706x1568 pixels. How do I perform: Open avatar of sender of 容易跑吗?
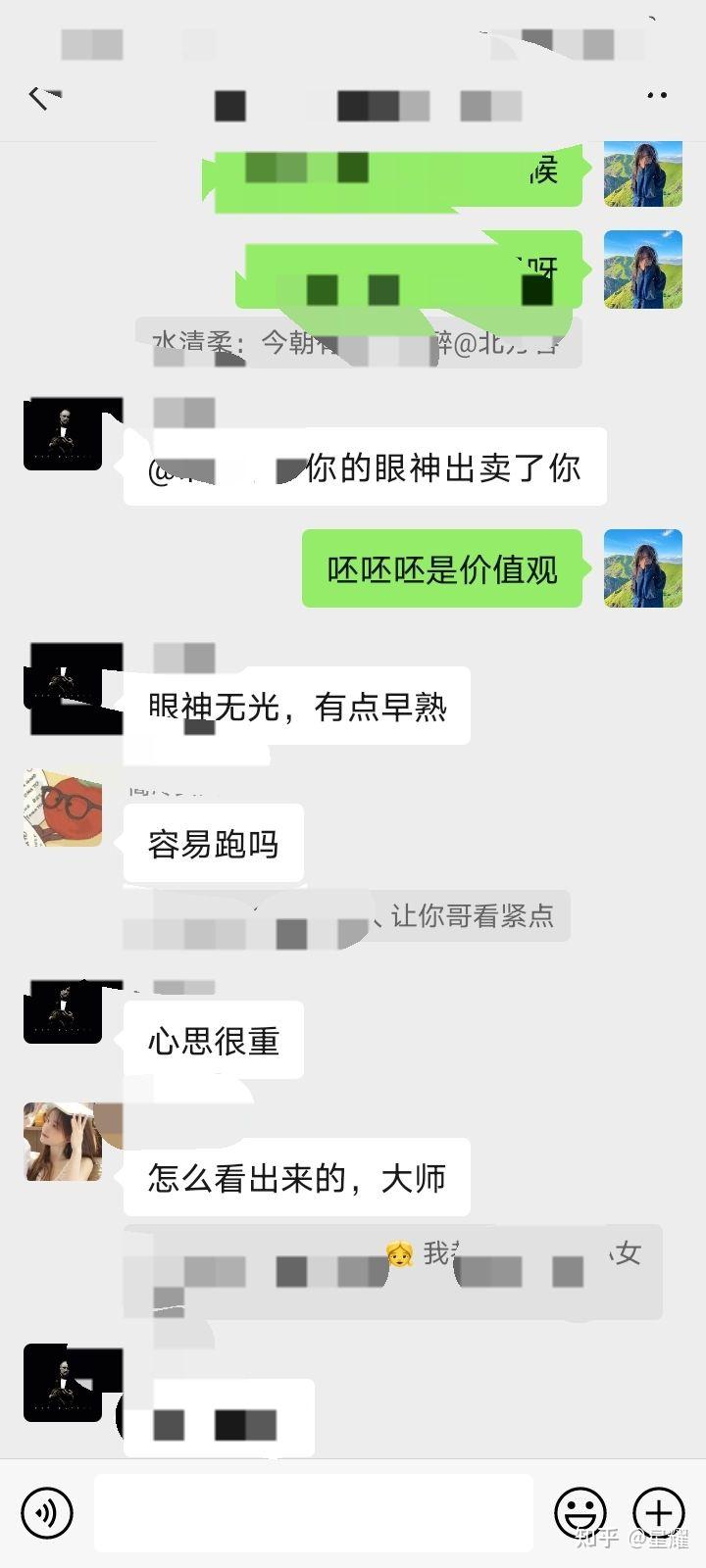[x=63, y=808]
